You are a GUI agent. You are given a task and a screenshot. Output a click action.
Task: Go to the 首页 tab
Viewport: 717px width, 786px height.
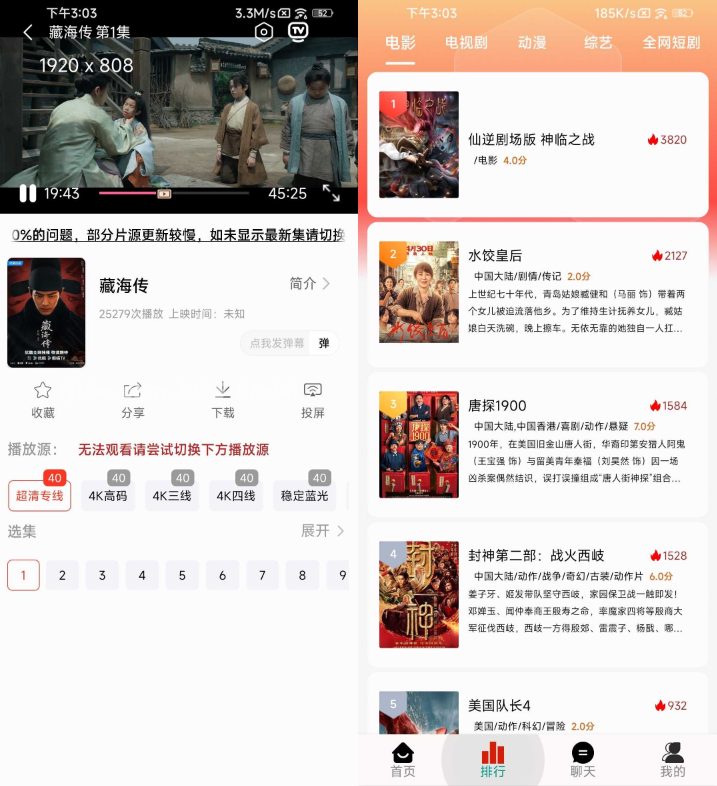point(402,760)
